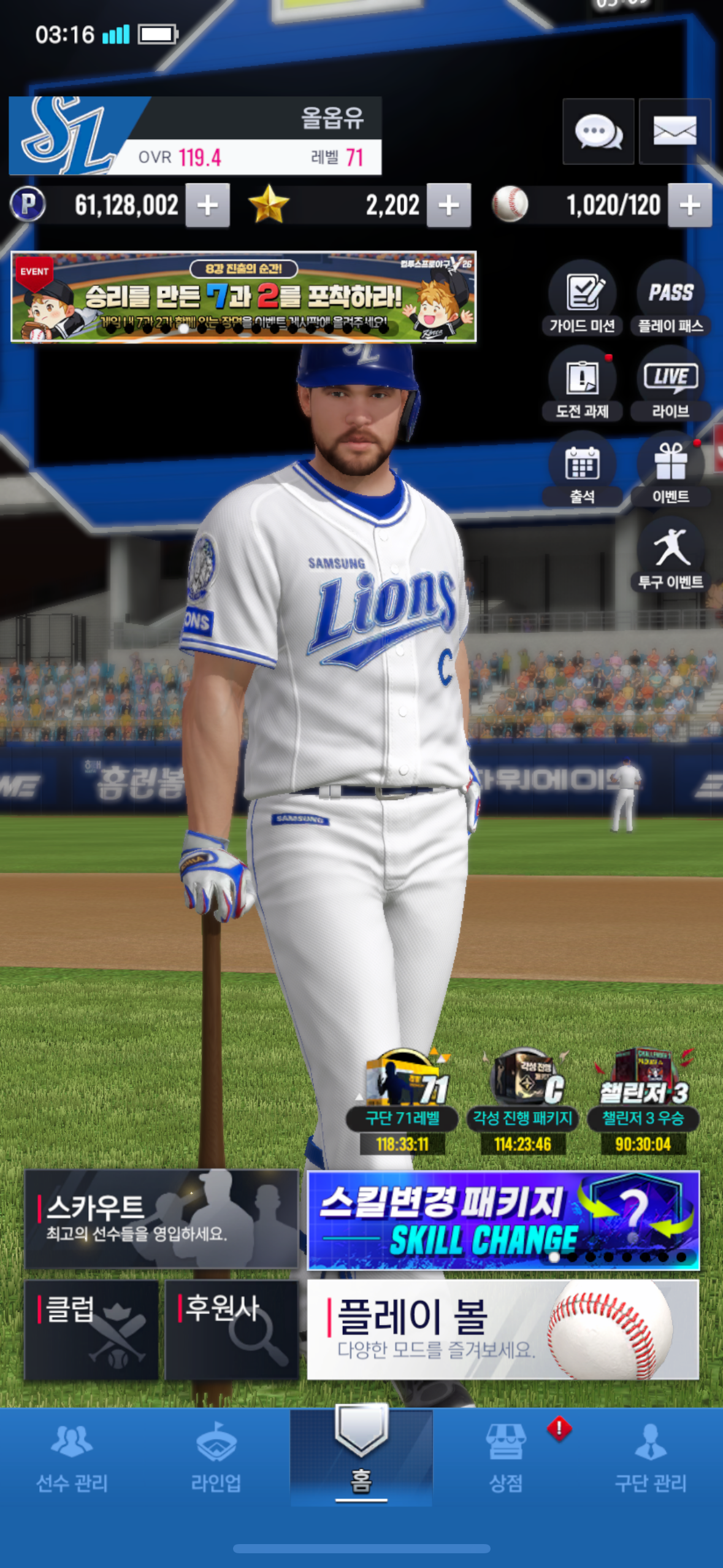
Task: Open the 라이브 live menu
Action: point(671,383)
